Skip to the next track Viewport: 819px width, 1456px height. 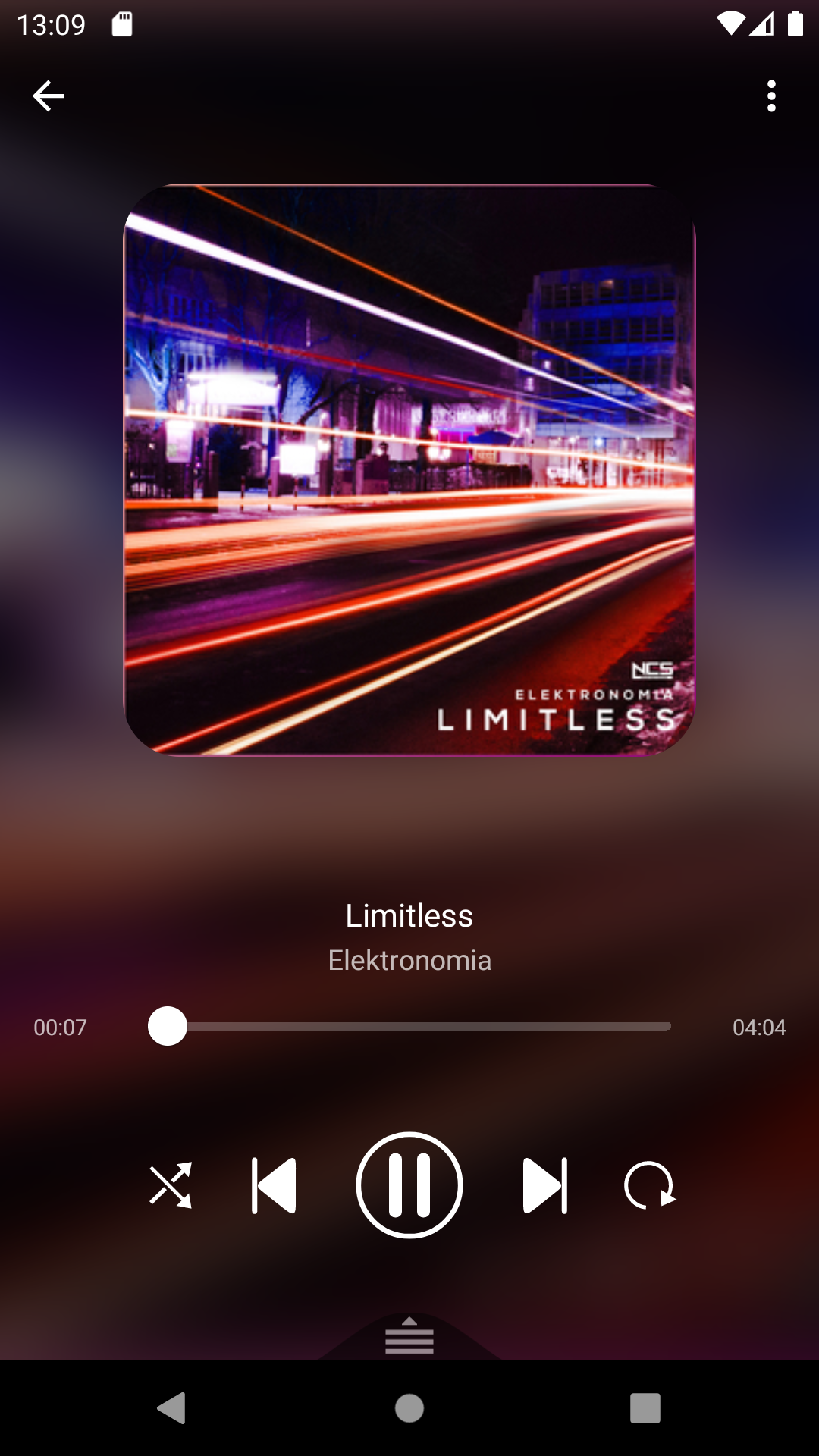click(x=545, y=1185)
